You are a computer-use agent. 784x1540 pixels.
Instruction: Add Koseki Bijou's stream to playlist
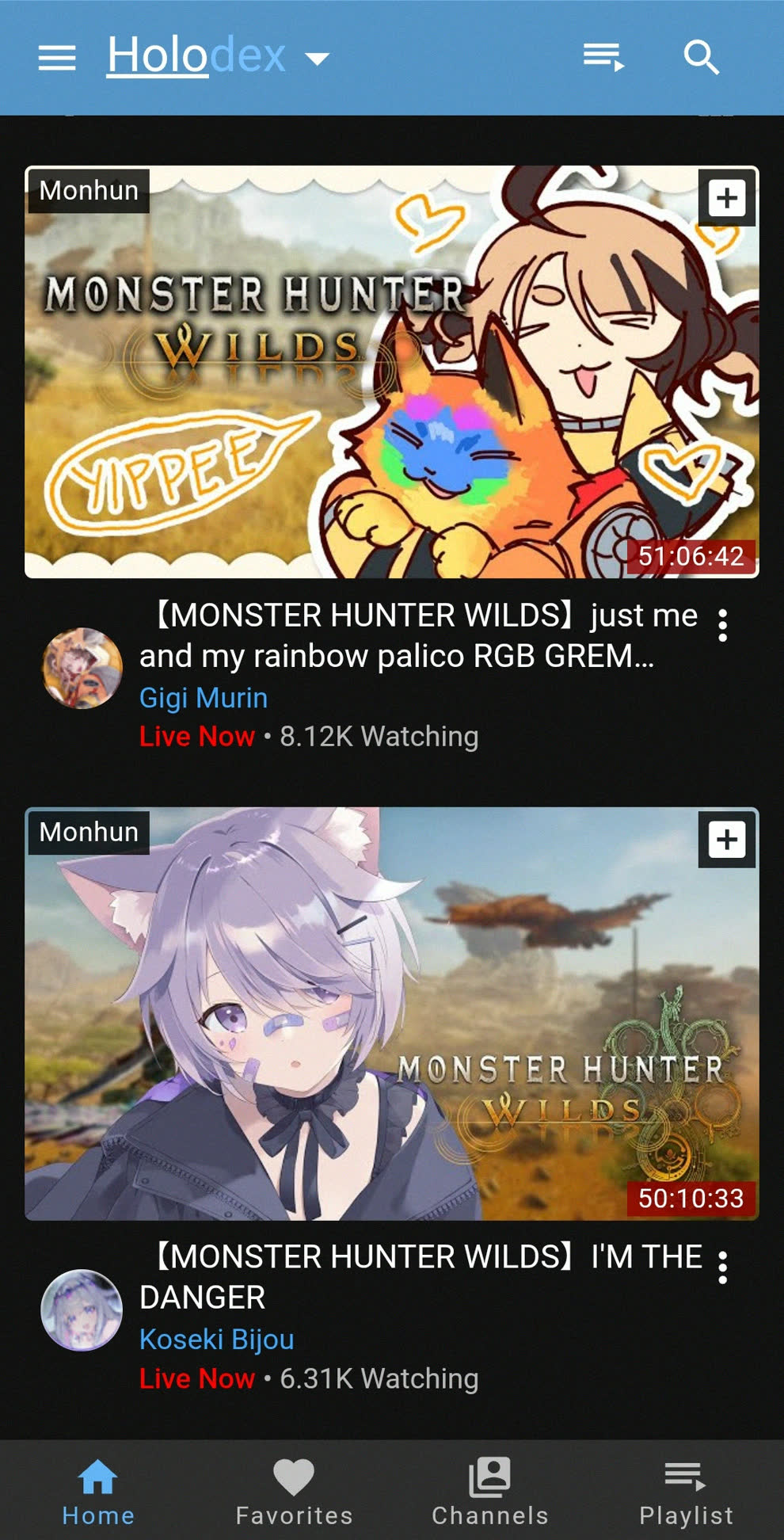(726, 840)
